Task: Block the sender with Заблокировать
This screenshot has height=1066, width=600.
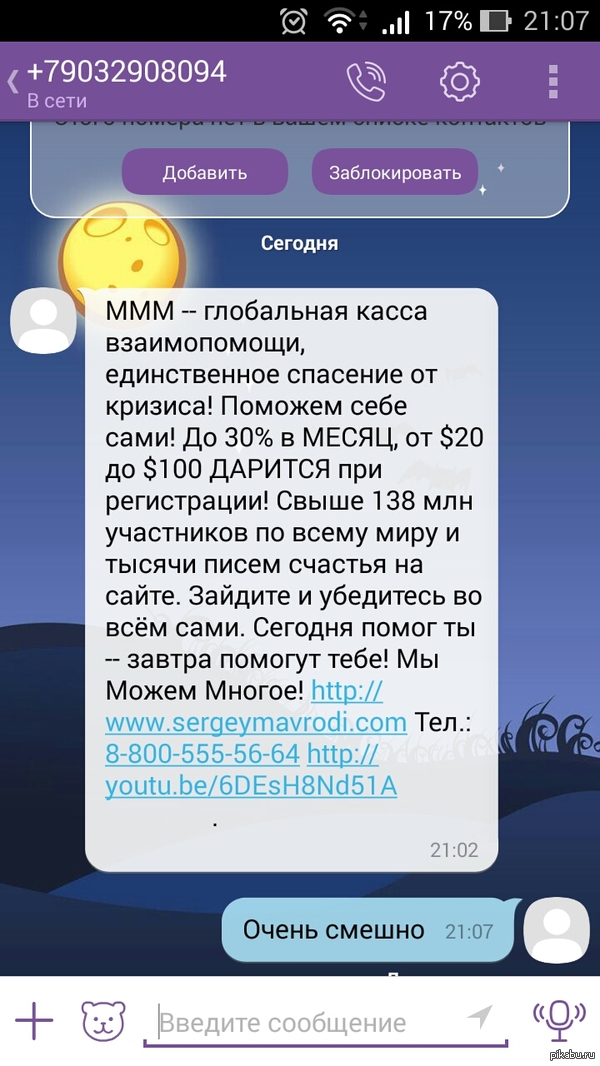Action: tap(395, 173)
